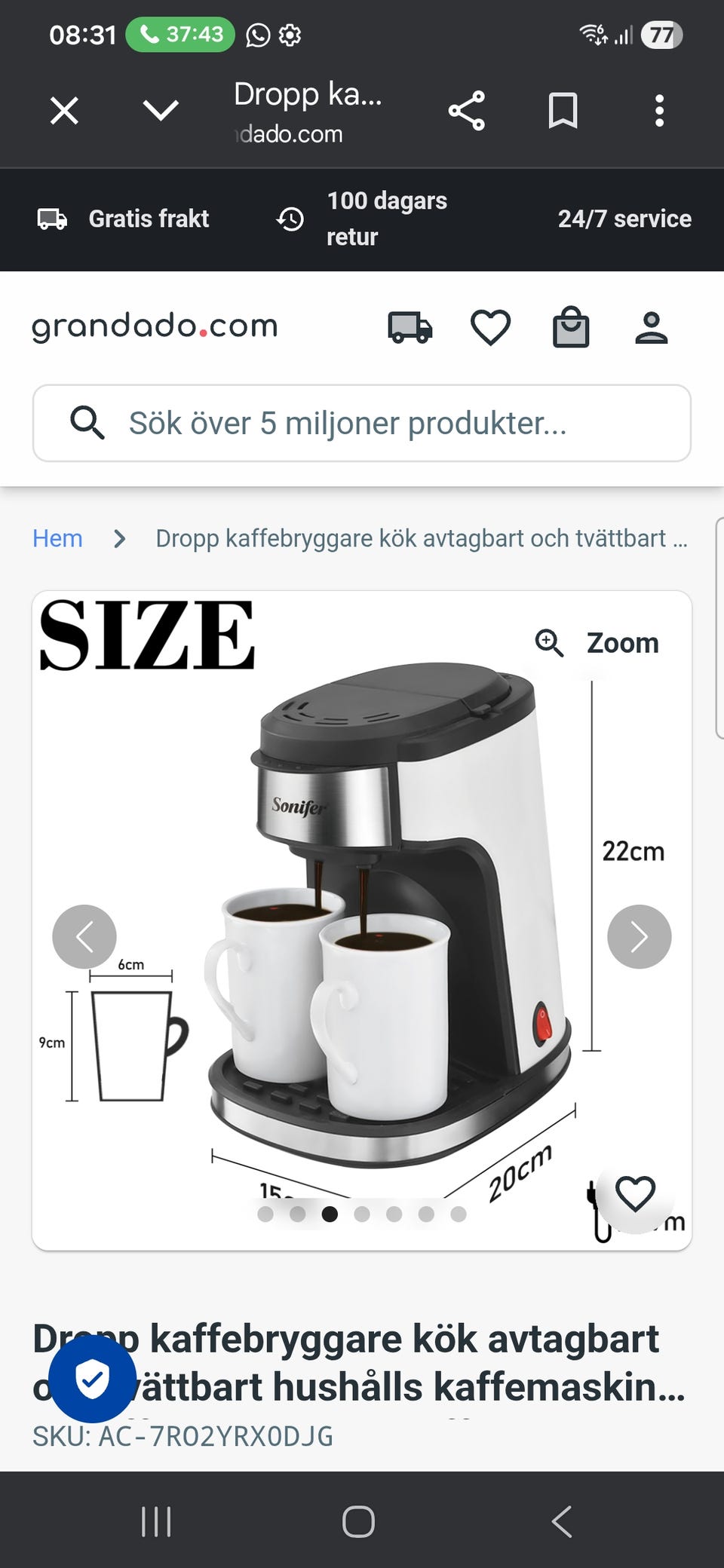The height and width of the screenshot is (1568, 724).
Task: Collapse the page with the down chevron
Action: coord(159,110)
